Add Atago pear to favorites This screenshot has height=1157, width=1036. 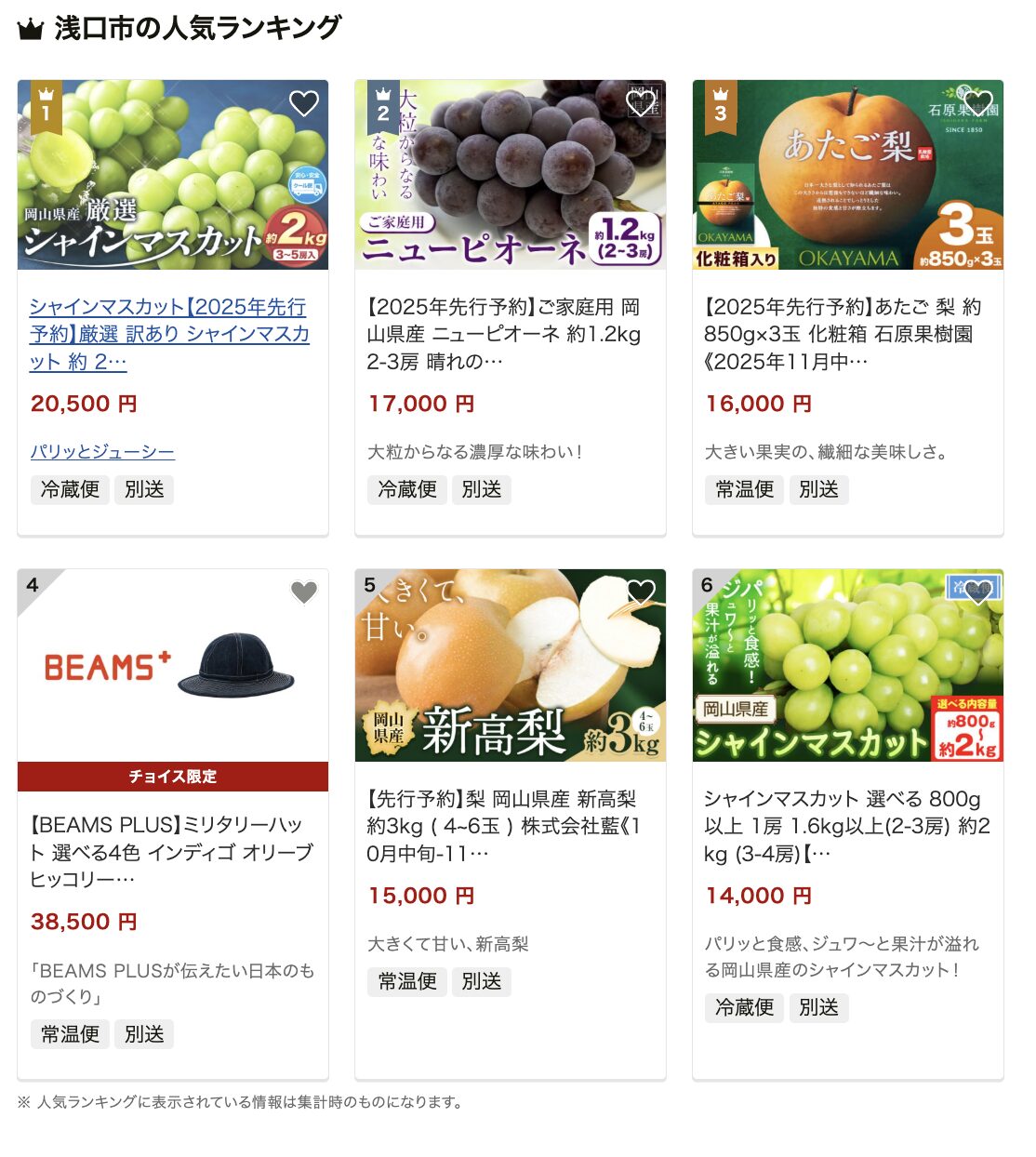tap(977, 103)
